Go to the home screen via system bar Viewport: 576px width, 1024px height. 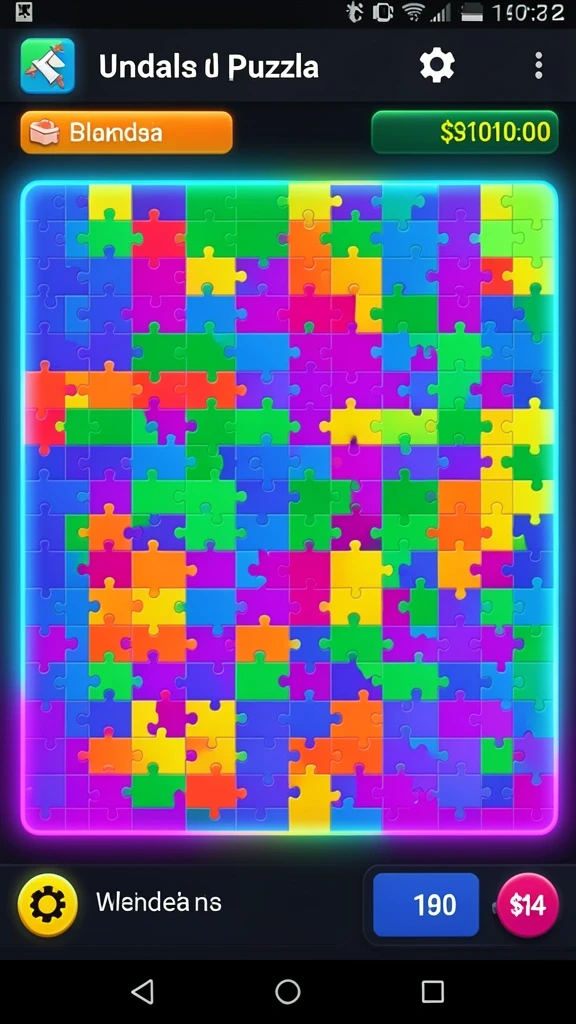(x=287, y=991)
